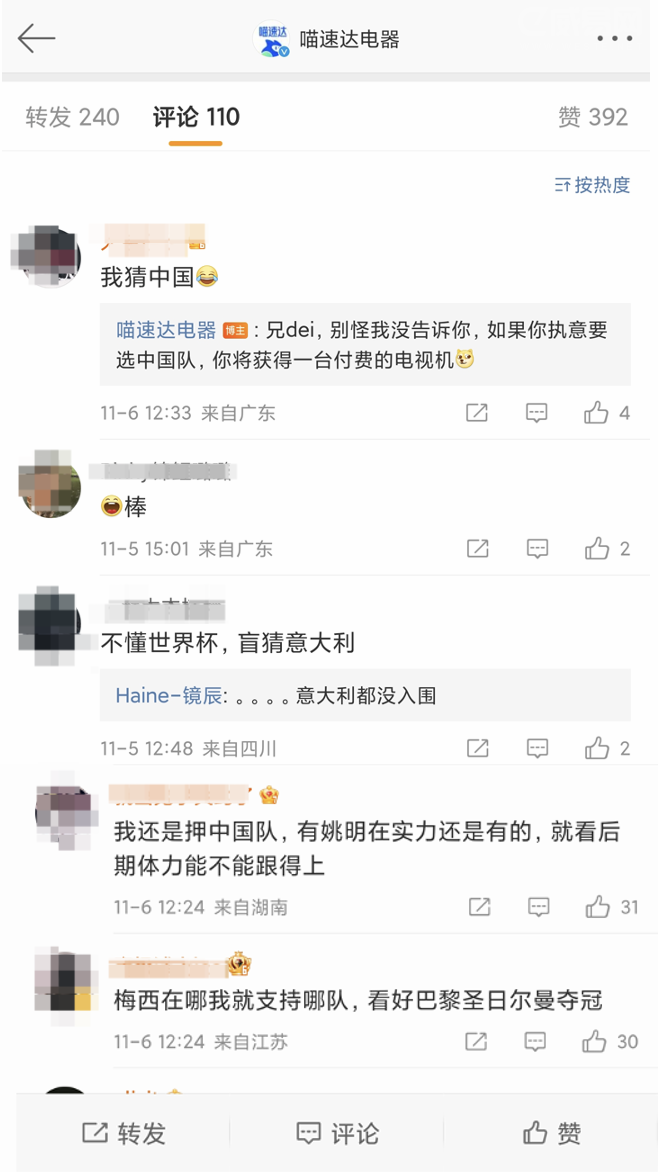Like the comment 我猜中国
658x1172 pixels.
point(597,413)
